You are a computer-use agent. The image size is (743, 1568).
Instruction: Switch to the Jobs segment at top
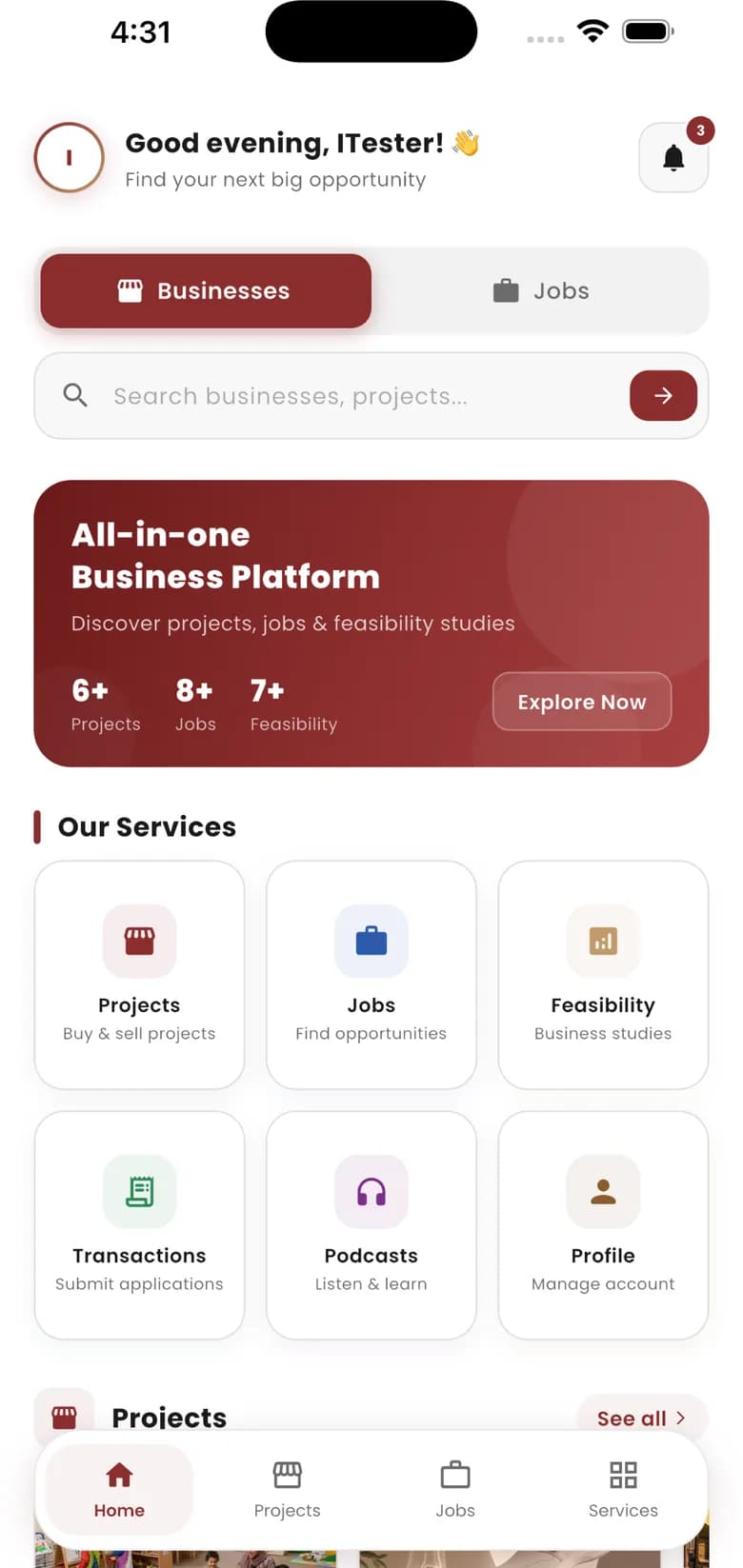[540, 291]
